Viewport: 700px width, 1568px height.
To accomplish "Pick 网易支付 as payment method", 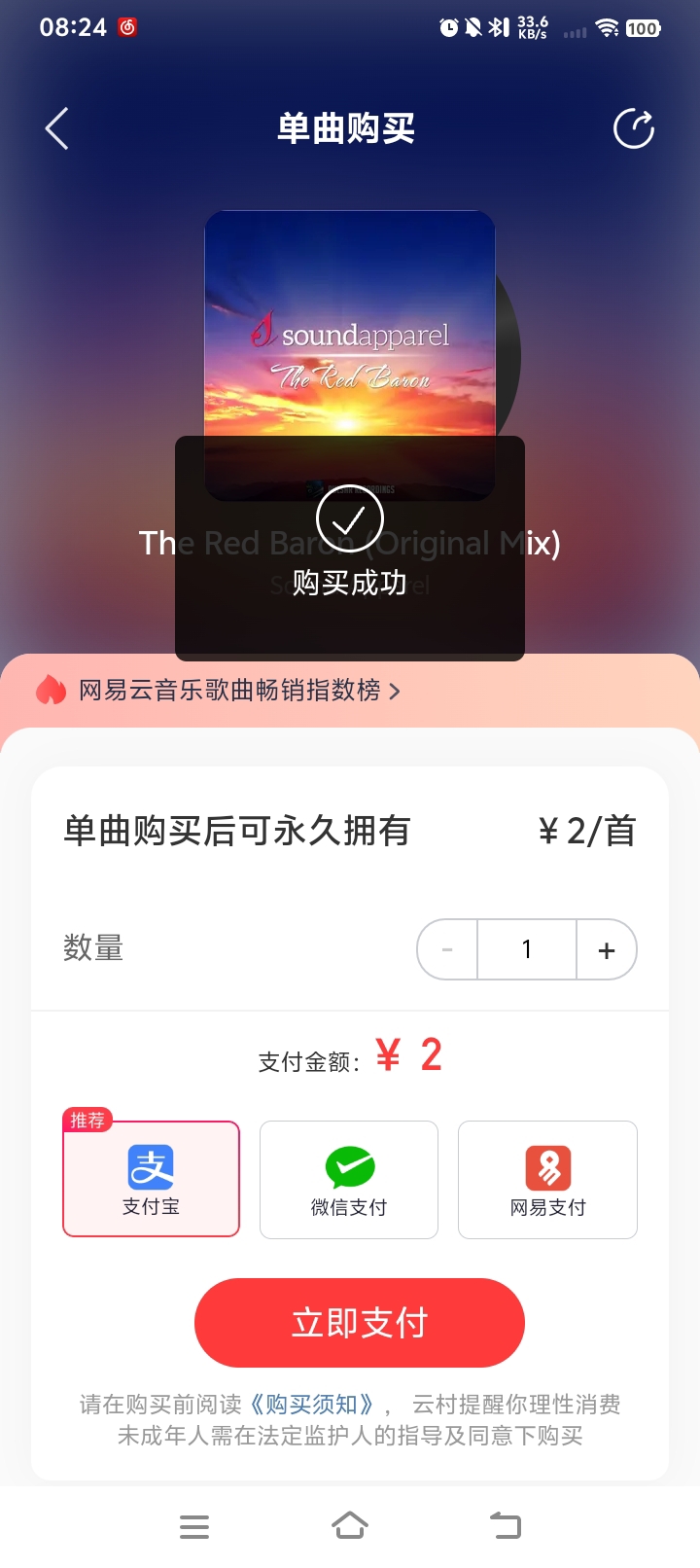I will [547, 1179].
